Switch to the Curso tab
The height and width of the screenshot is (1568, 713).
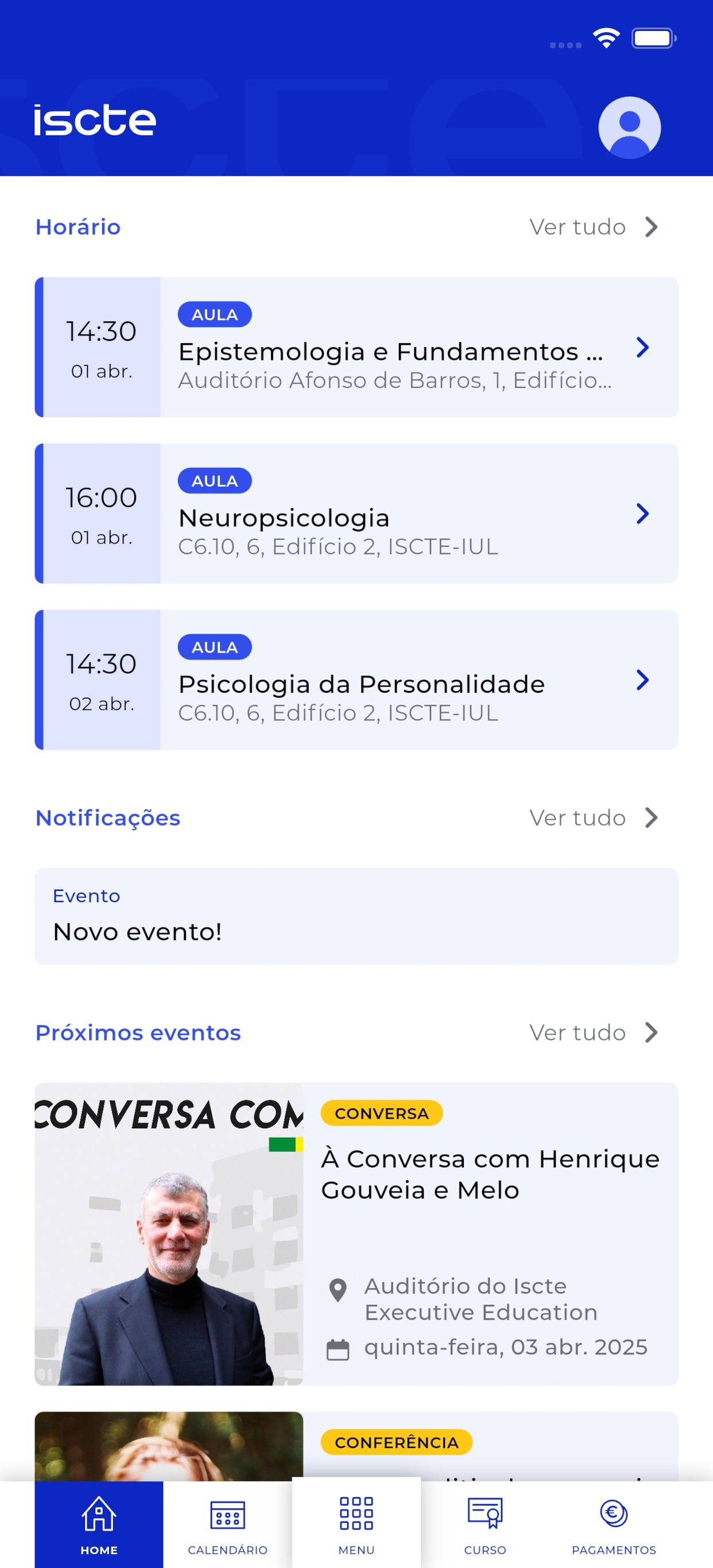pyautogui.click(x=485, y=1524)
